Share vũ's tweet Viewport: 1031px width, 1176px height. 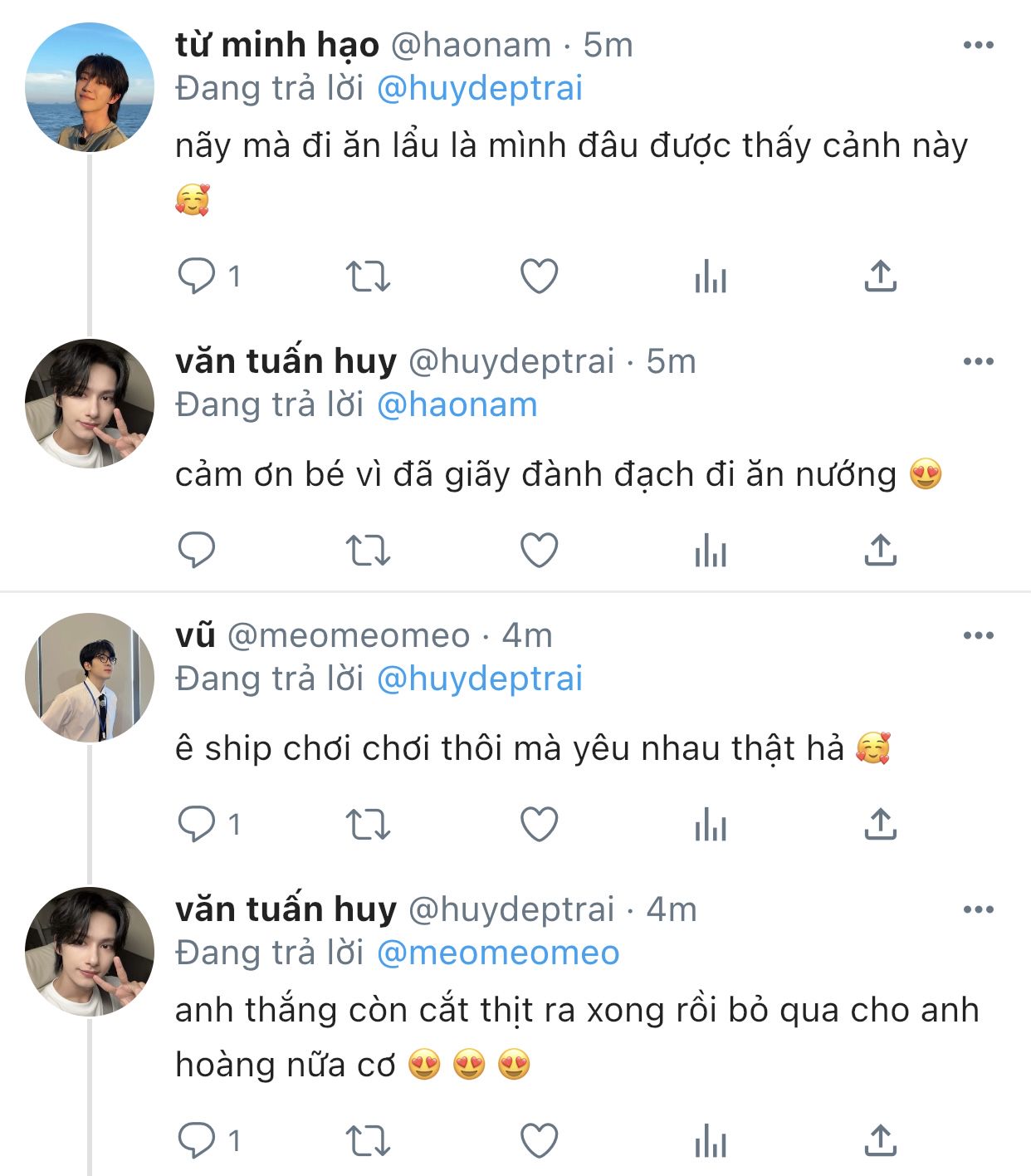[x=880, y=825]
